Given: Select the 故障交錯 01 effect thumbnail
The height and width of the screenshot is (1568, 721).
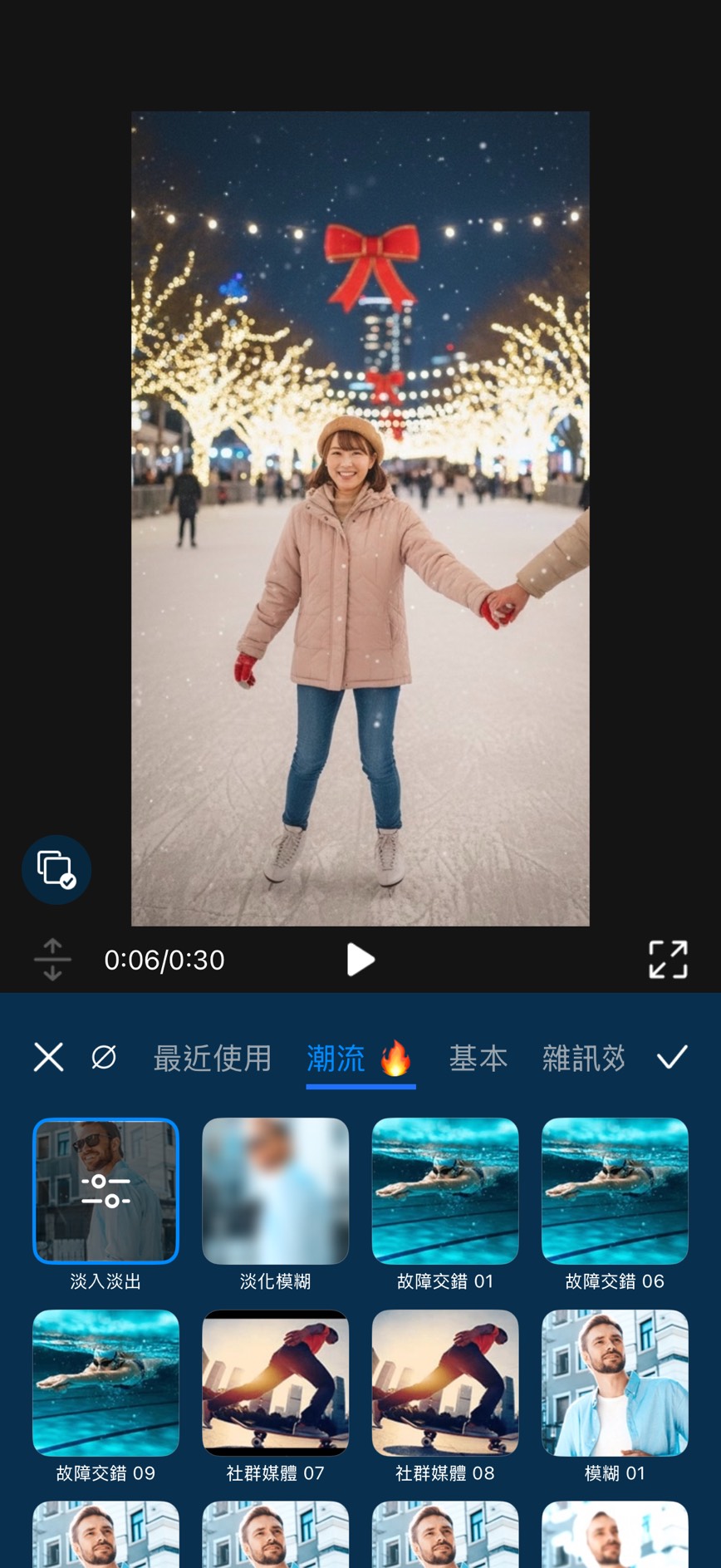Looking at the screenshot, I should pyautogui.click(x=445, y=1191).
